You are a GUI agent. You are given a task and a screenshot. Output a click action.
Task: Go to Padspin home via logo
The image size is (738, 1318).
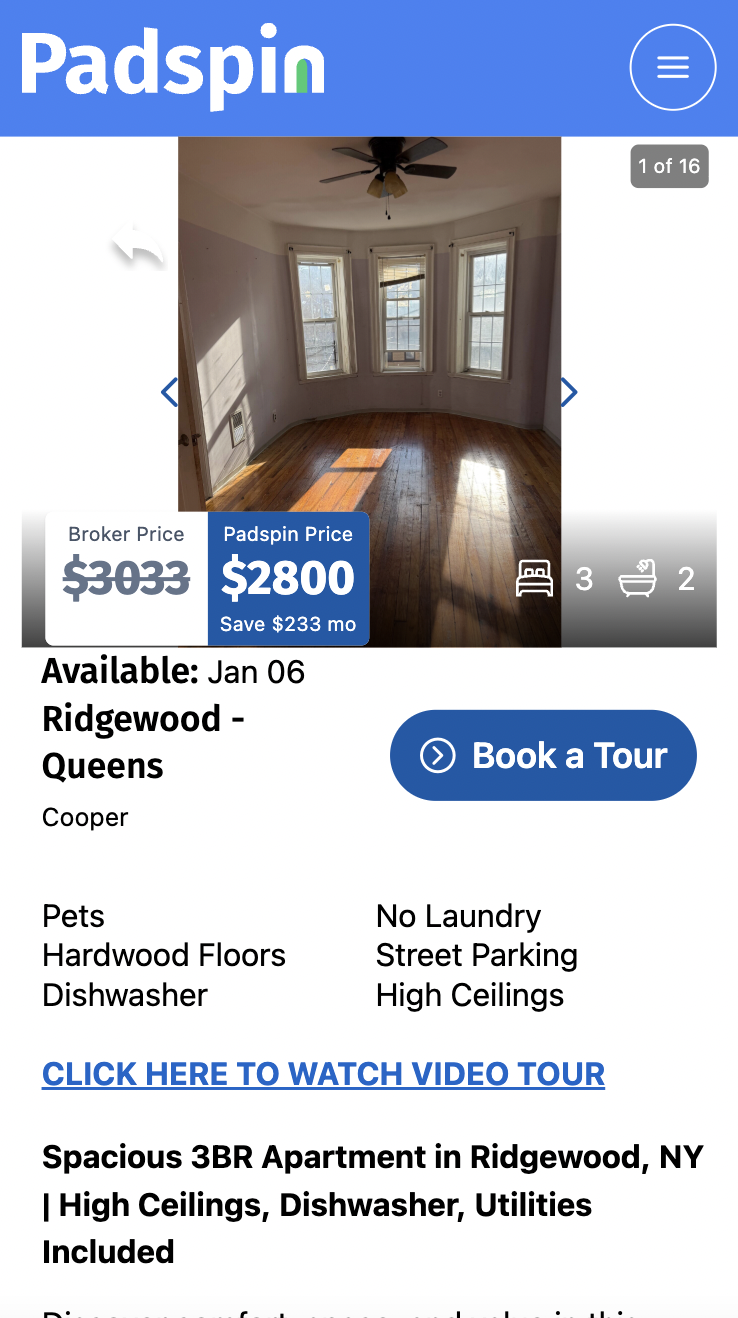172,66
